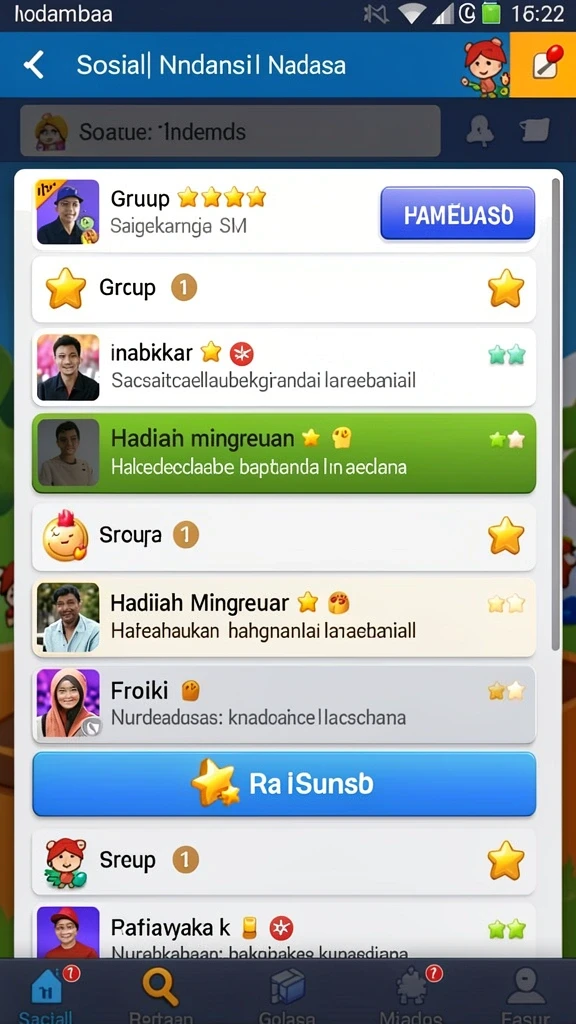The height and width of the screenshot is (1024, 576).
Task: Open the notifications bell icon
Action: coord(480,131)
